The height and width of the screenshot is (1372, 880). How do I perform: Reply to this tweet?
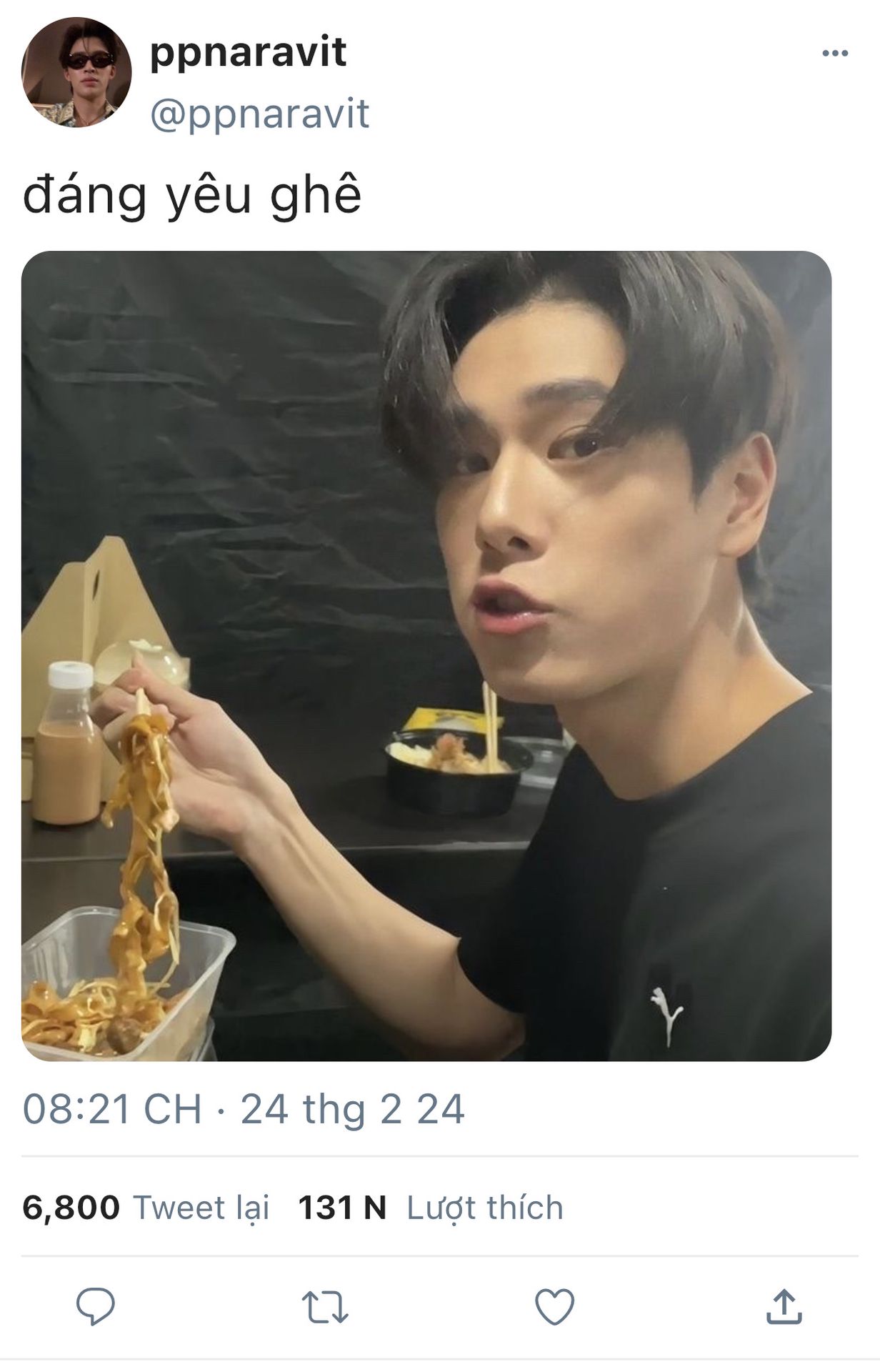96,1306
